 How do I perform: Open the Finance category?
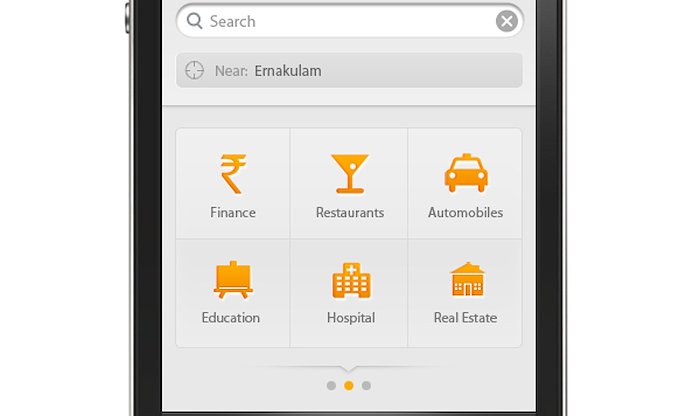coord(233,184)
